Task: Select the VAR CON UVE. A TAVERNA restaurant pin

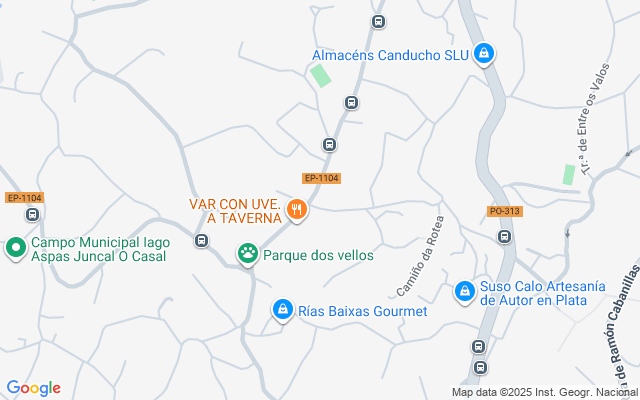Action: (296, 210)
